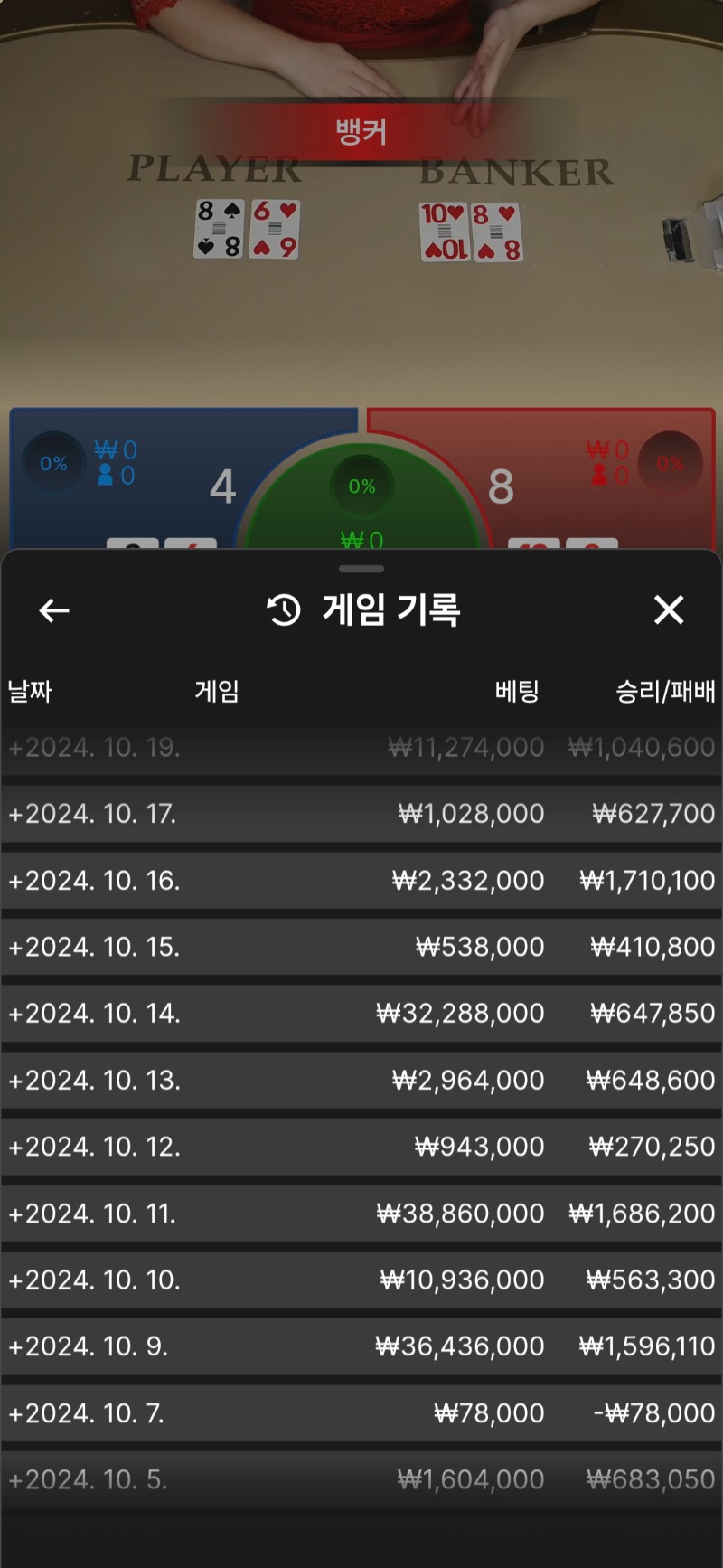Expand the 2024. 10. 12. history row
The image size is (723, 1568).
coord(361,1147)
